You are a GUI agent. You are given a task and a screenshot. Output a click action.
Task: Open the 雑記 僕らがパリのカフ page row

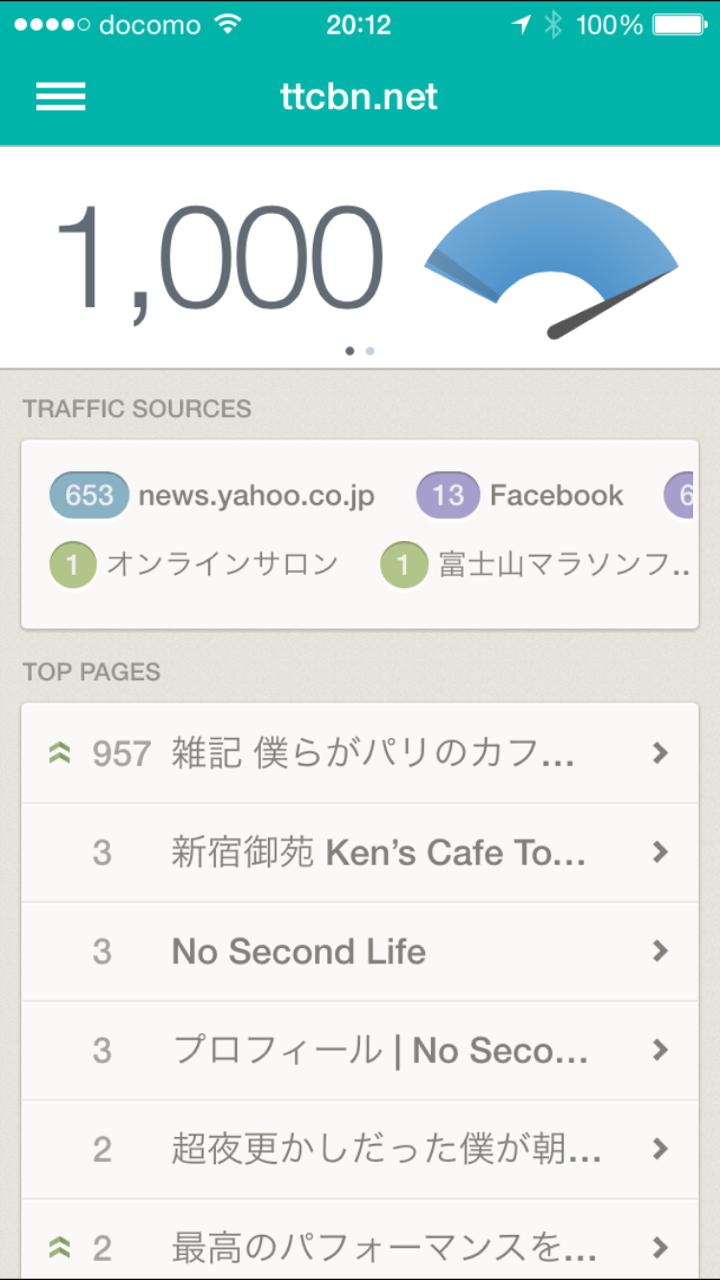pyautogui.click(x=360, y=753)
